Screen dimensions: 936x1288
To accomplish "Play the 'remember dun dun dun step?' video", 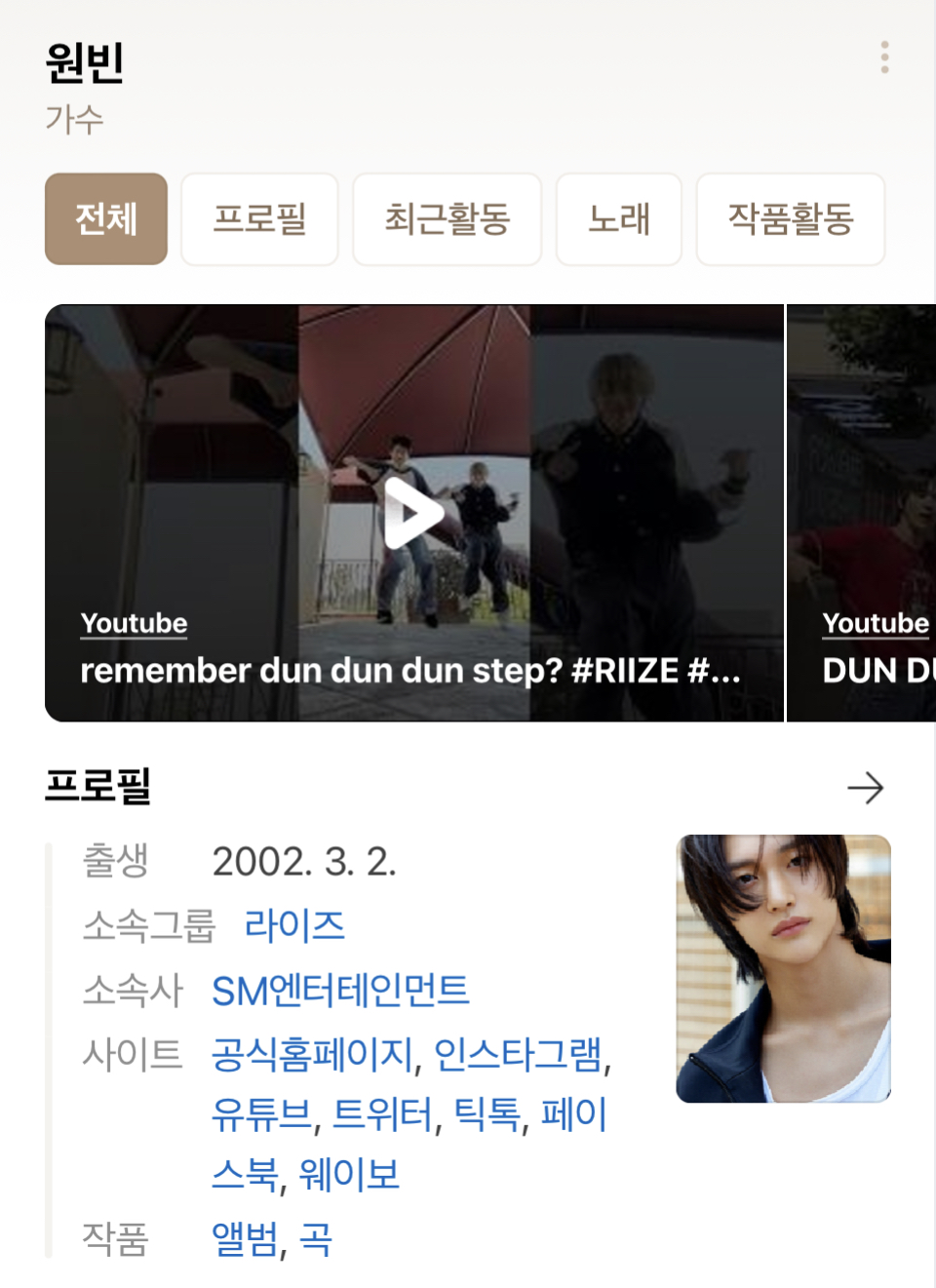I will [x=413, y=513].
